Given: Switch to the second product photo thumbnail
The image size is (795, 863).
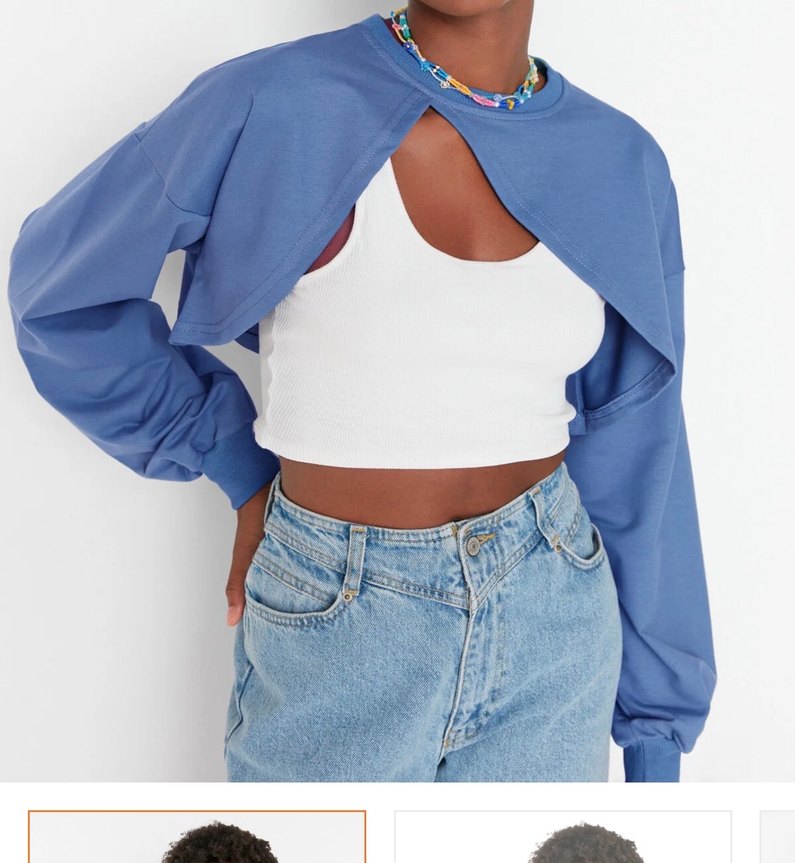Looking at the screenshot, I should [x=562, y=838].
